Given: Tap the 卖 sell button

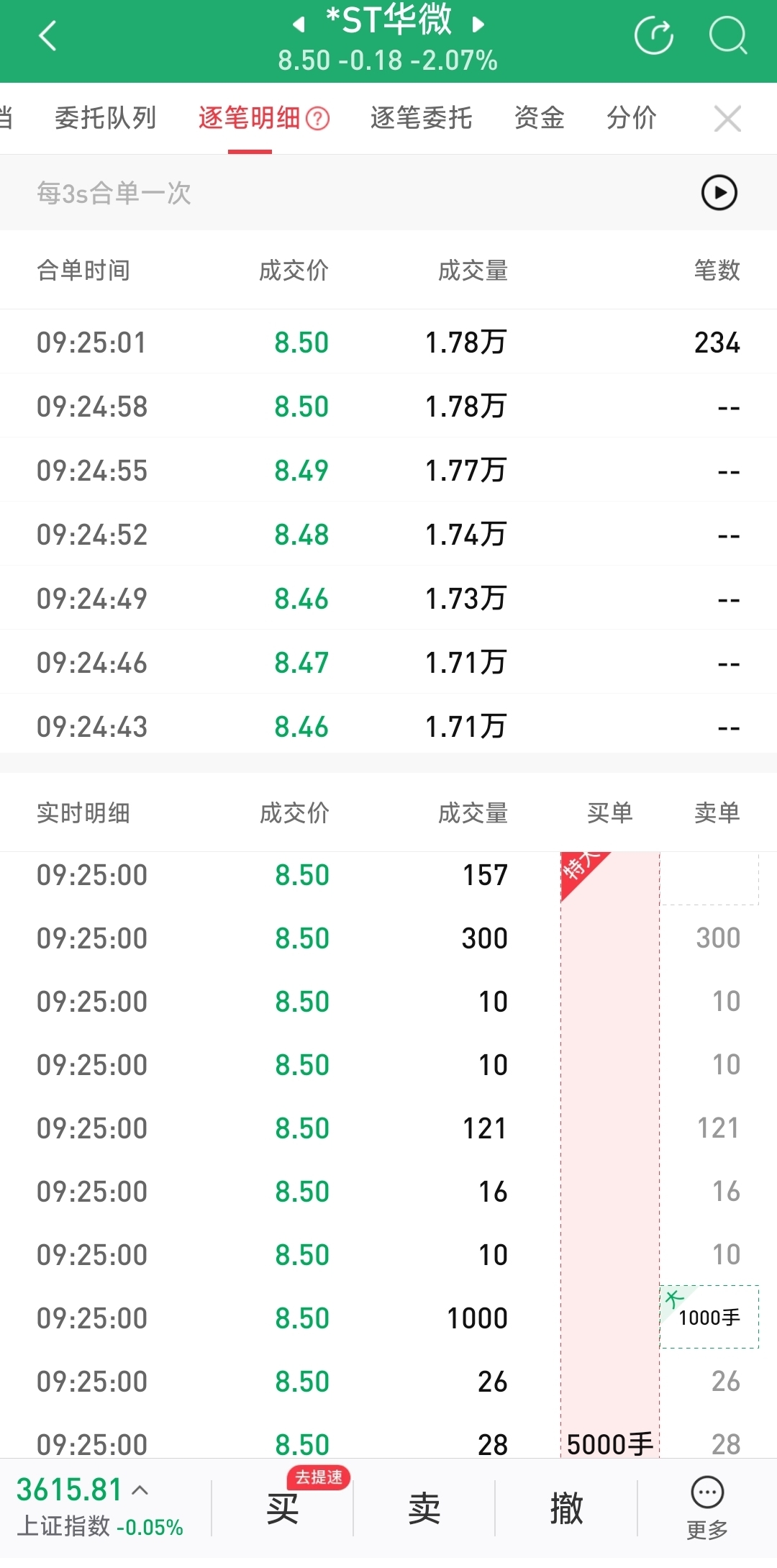Looking at the screenshot, I should [x=424, y=1508].
